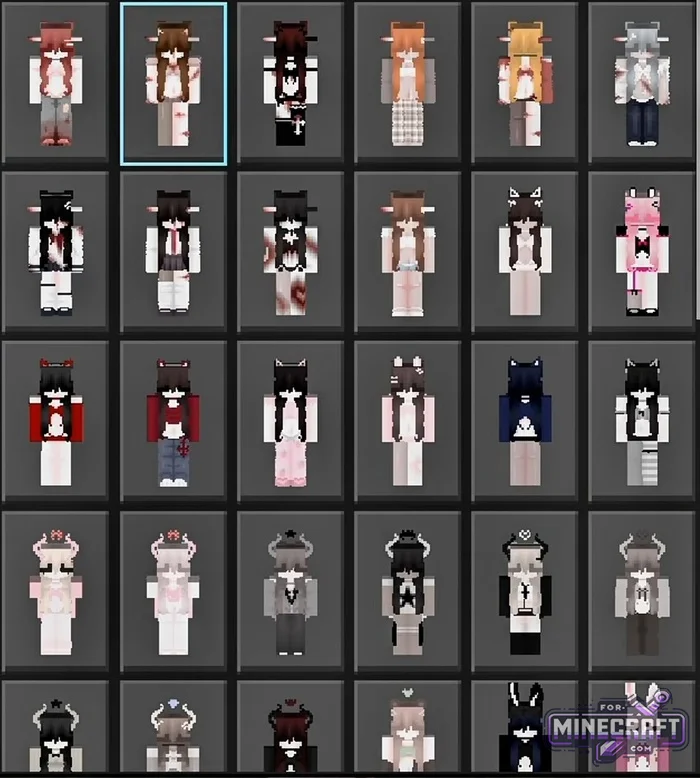Viewport: 700px width, 778px height.
Task: Select the orange-haired skin with plaid pants
Action: 407,85
